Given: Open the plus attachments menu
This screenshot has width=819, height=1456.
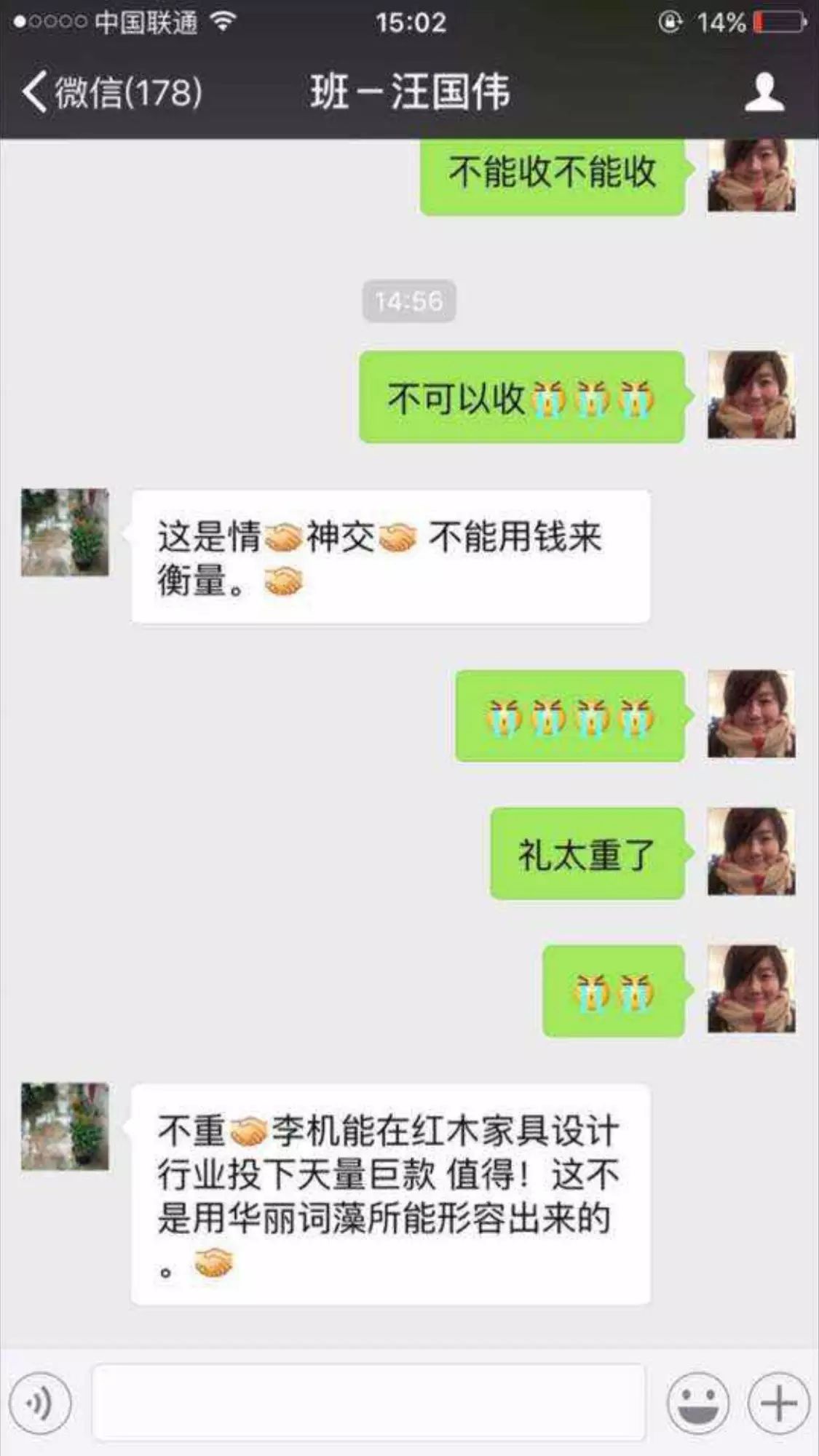Looking at the screenshot, I should [x=778, y=1402].
